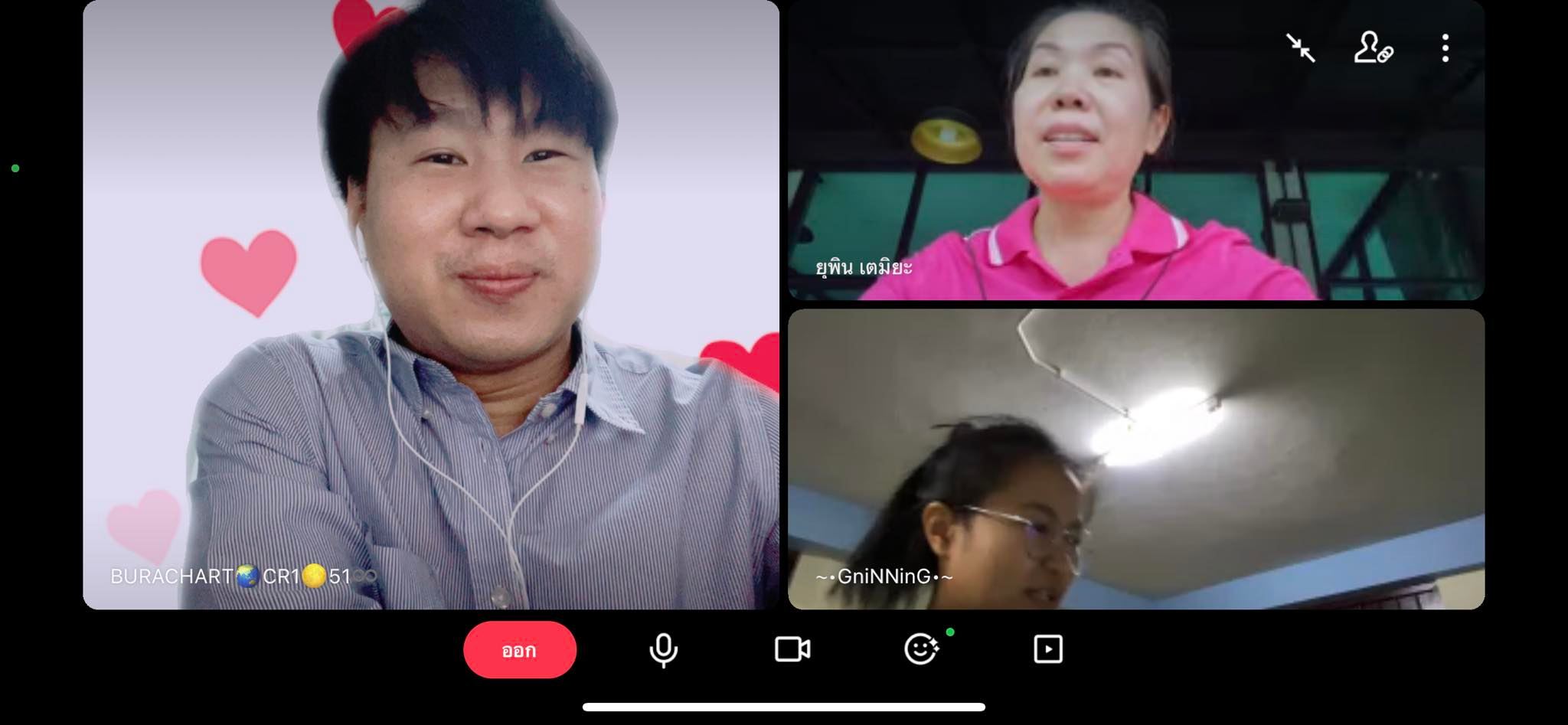Select GniNNinG's video tile
The height and width of the screenshot is (725, 1568).
pos(1136,459)
